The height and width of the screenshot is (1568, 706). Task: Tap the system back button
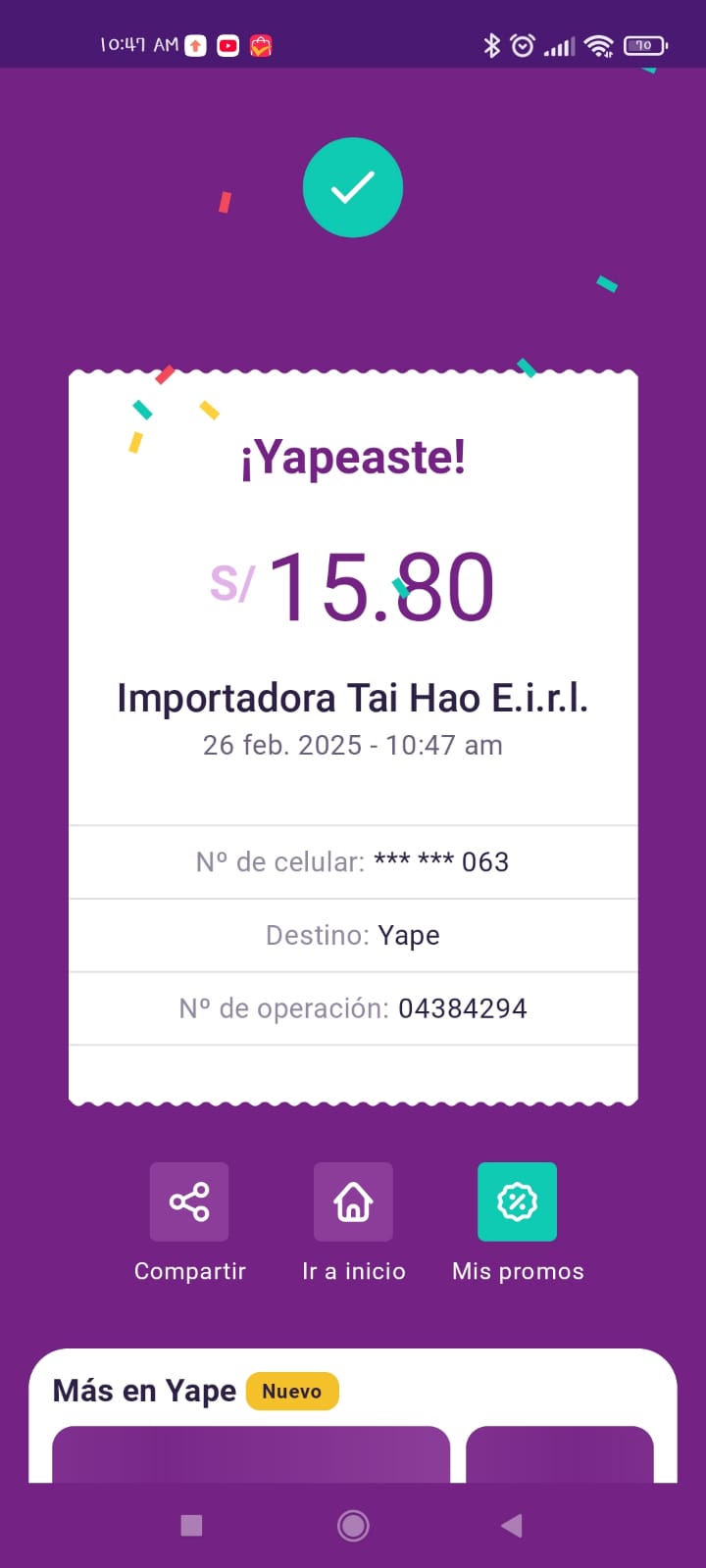click(512, 1525)
